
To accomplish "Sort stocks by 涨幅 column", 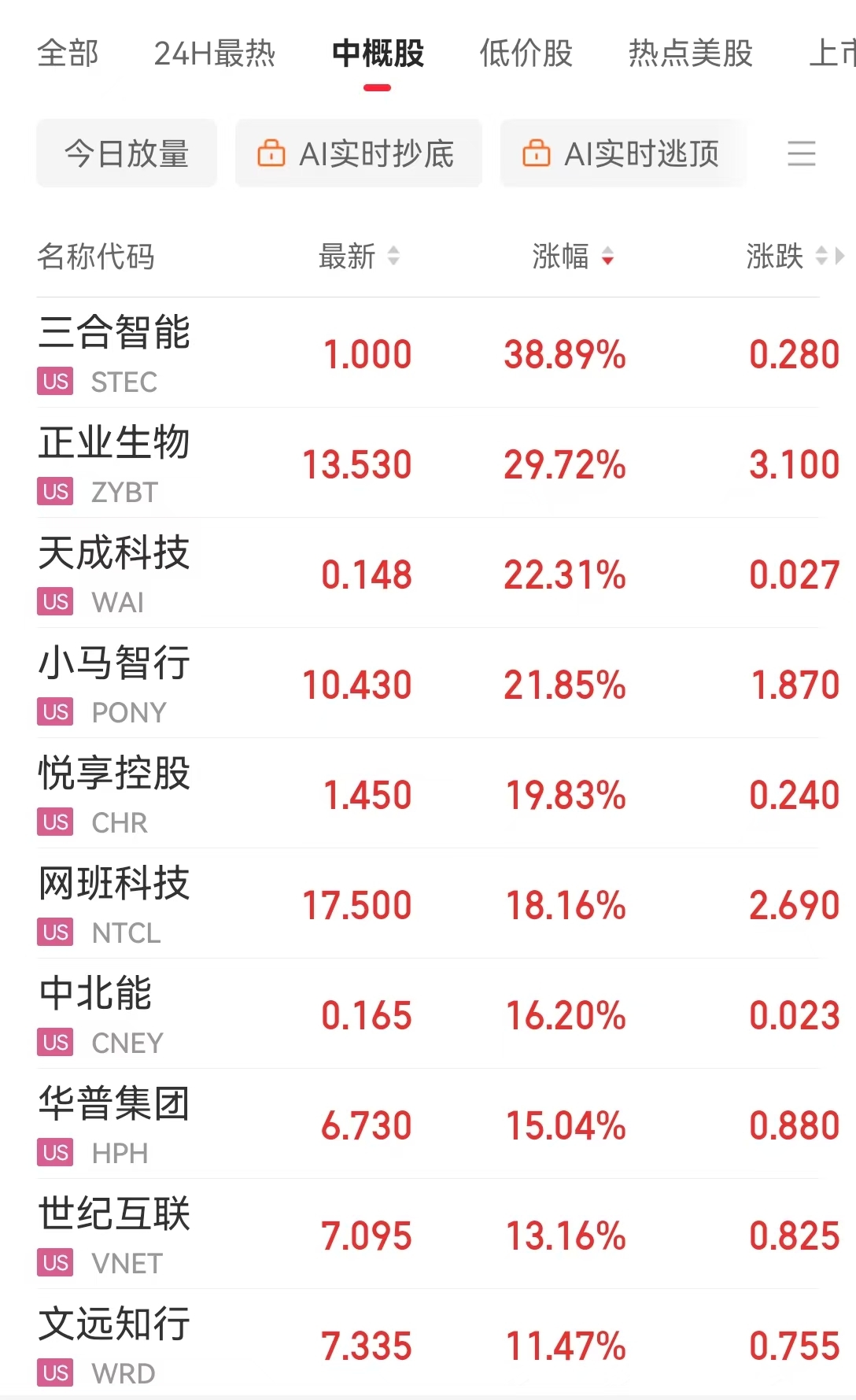I will click(x=572, y=257).
